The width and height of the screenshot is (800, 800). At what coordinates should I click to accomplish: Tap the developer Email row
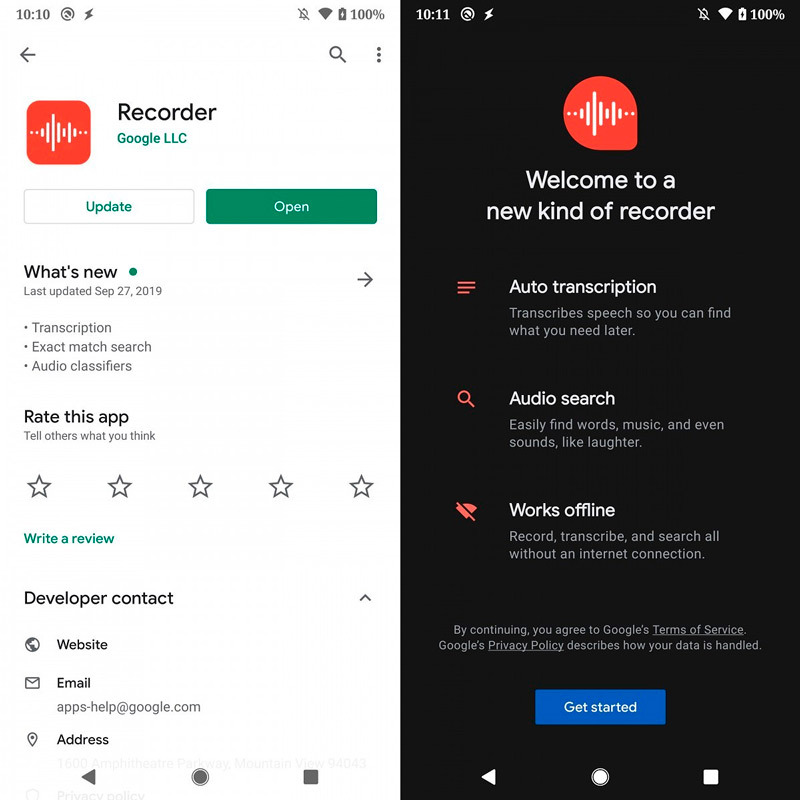point(74,683)
